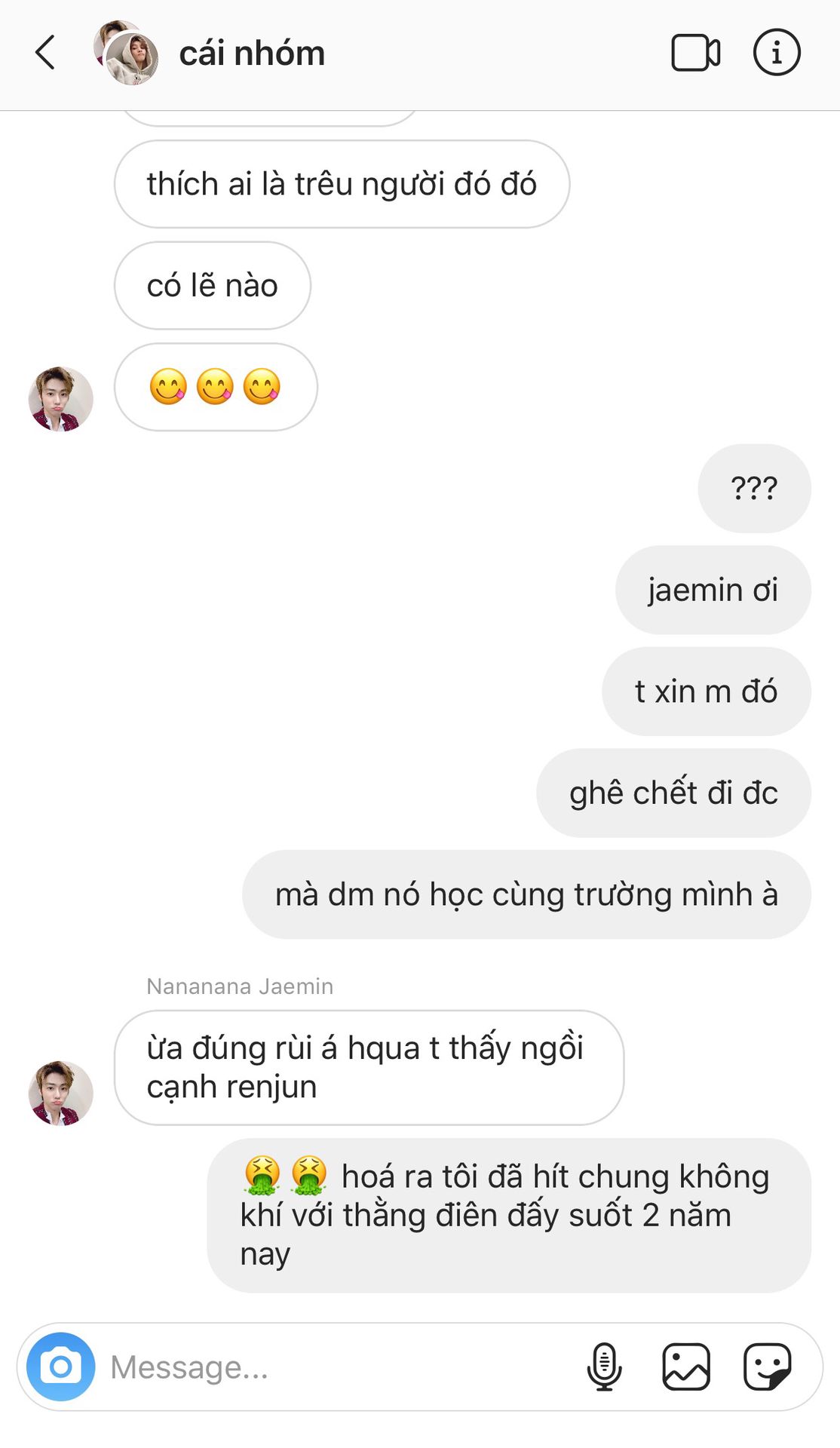Start a video call with cái nhóm
Image resolution: width=840 pixels, height=1448 pixels.
click(x=695, y=53)
